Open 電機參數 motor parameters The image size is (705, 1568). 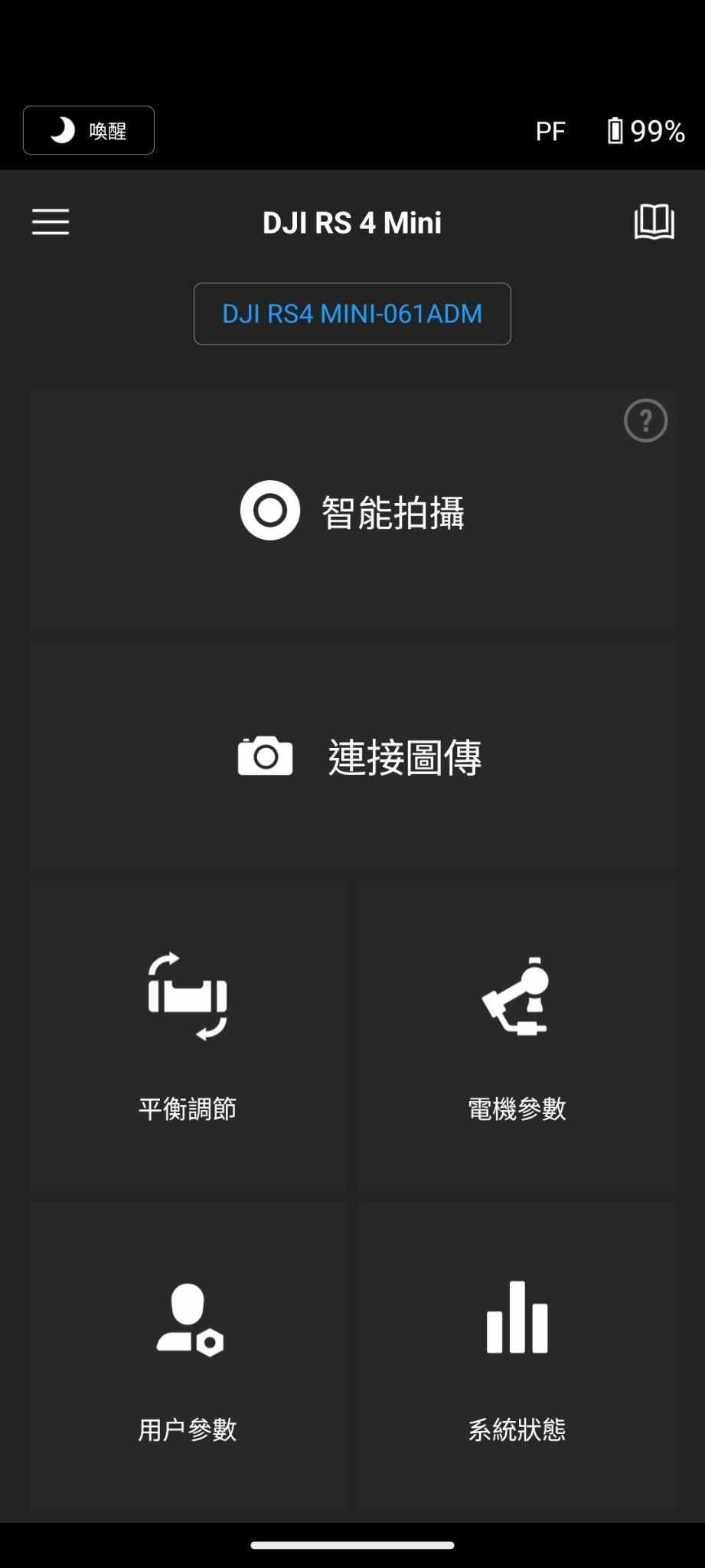(x=517, y=1037)
